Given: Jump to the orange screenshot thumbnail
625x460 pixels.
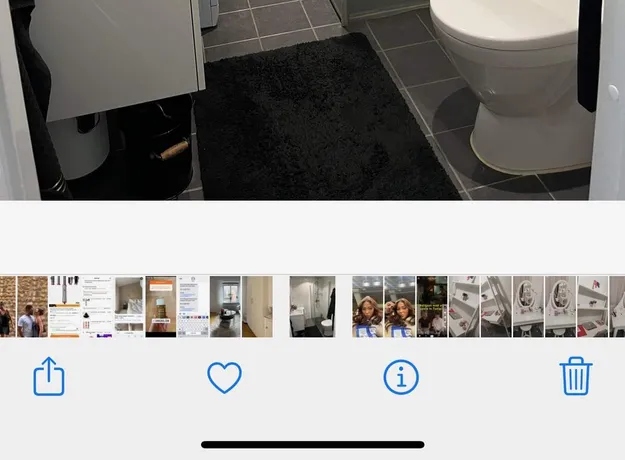Looking at the screenshot, I should click(x=160, y=306).
